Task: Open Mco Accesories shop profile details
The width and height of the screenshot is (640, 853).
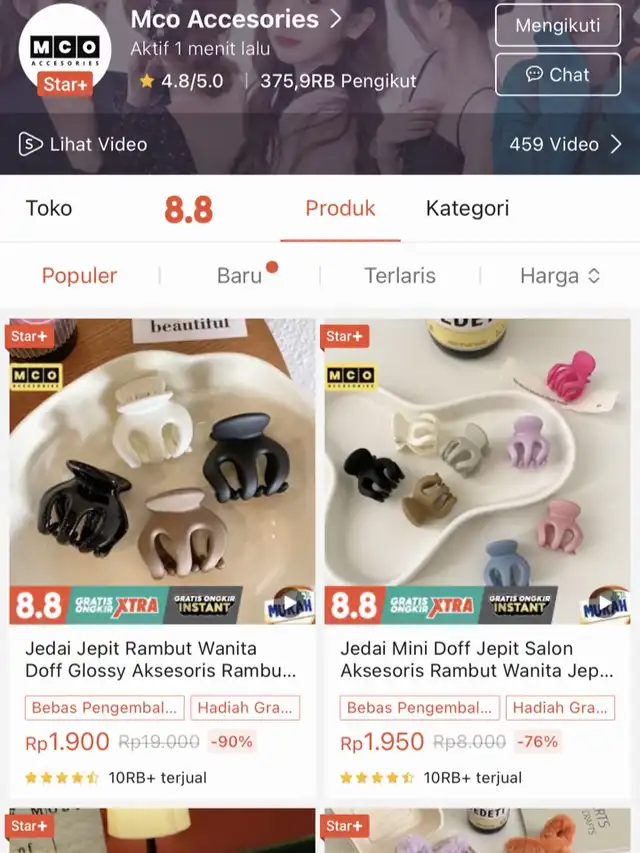Action: (236, 20)
